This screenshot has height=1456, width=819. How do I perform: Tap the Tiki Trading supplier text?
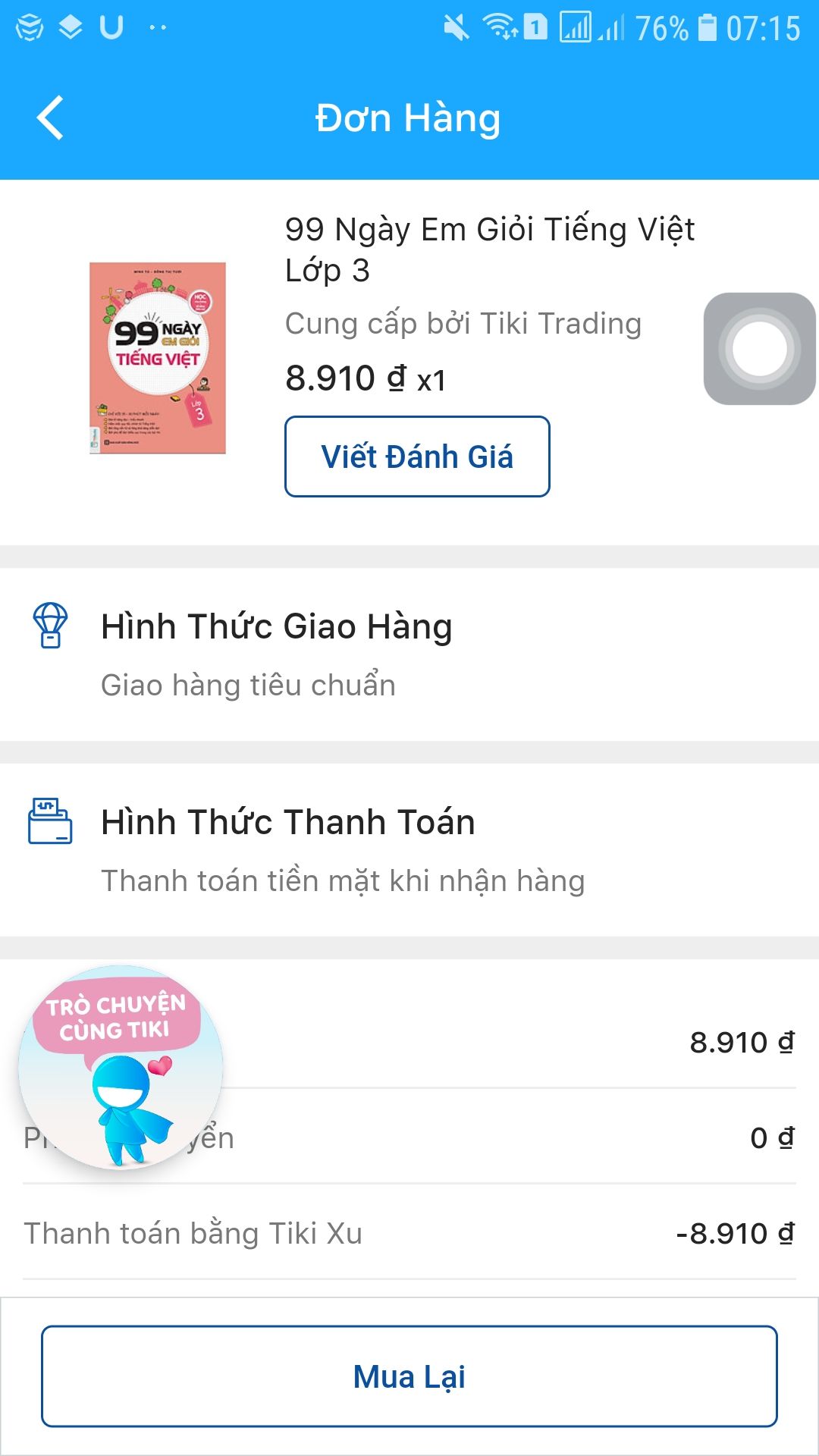point(463,323)
